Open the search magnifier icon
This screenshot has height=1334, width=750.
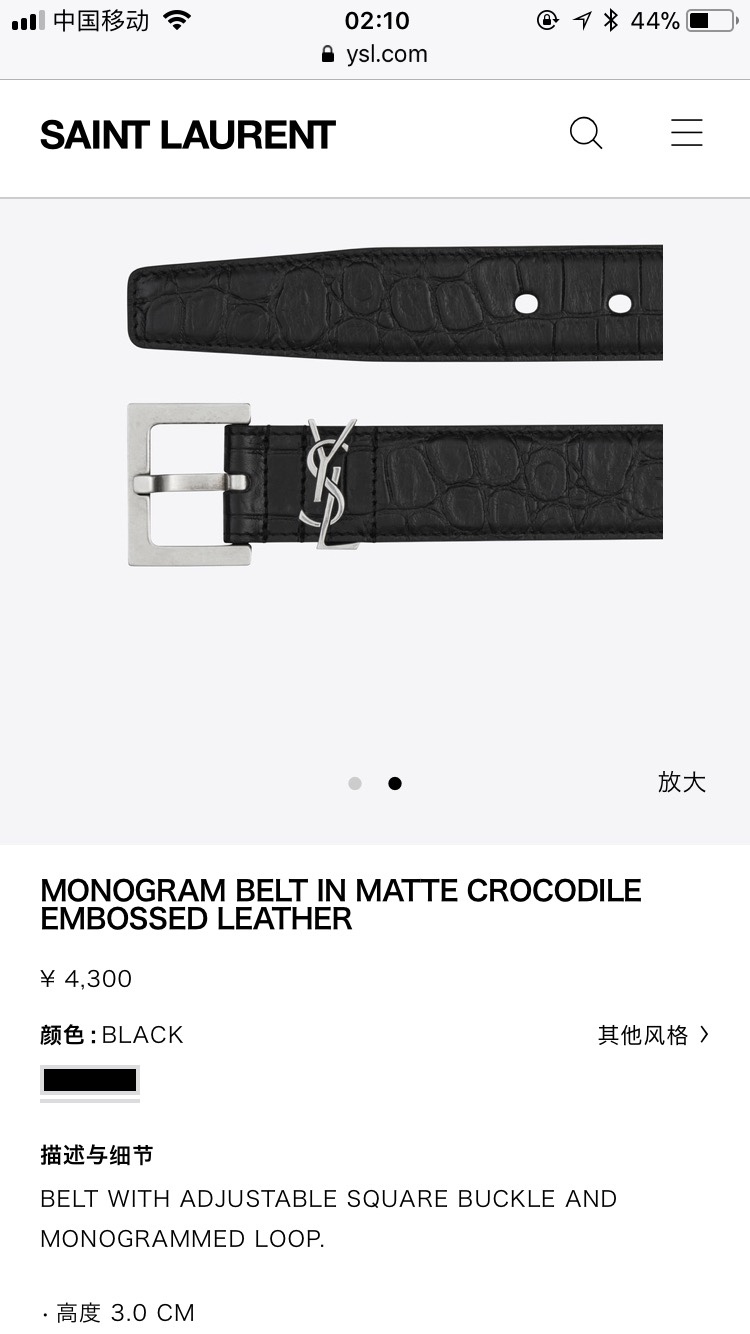(x=586, y=134)
